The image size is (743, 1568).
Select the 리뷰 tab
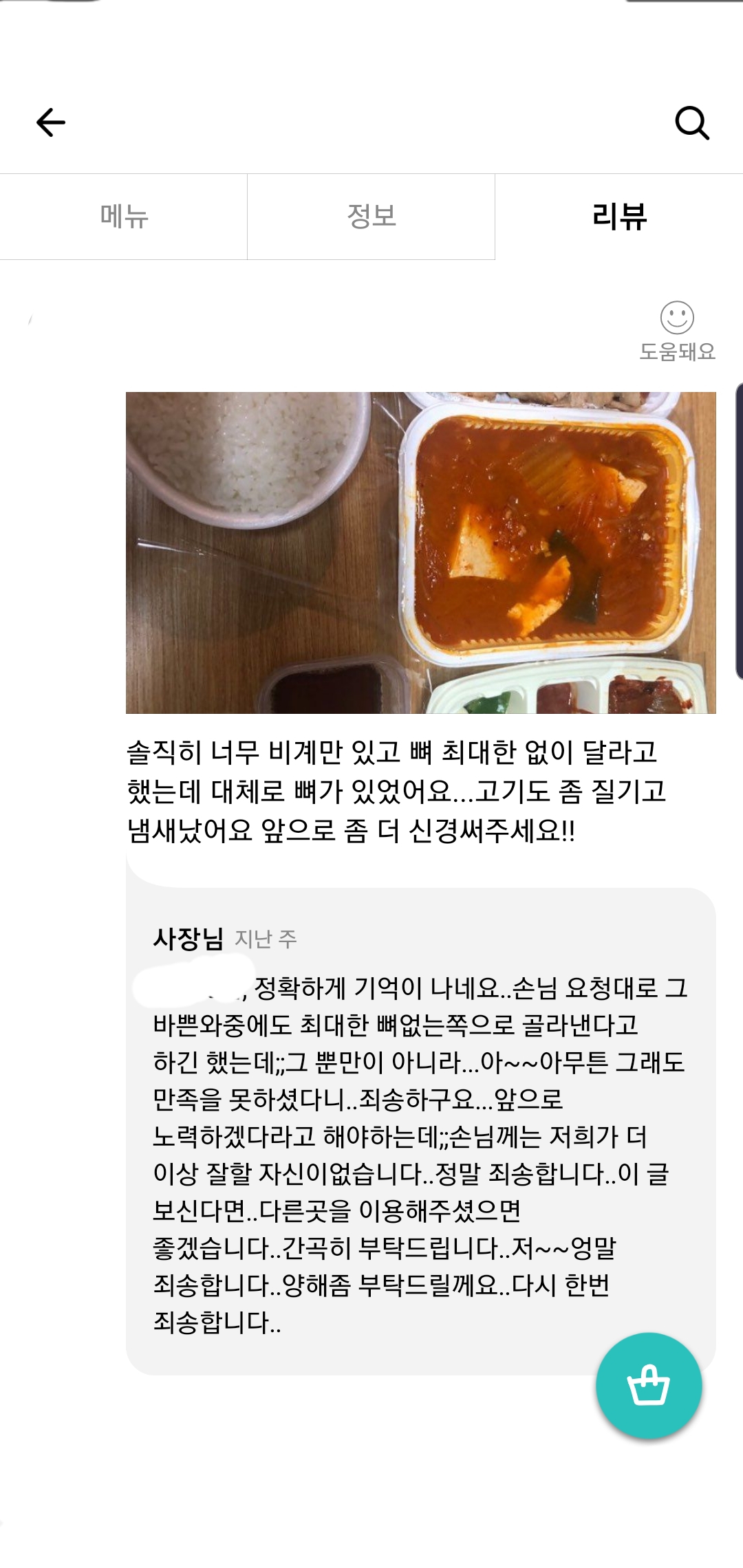click(619, 217)
